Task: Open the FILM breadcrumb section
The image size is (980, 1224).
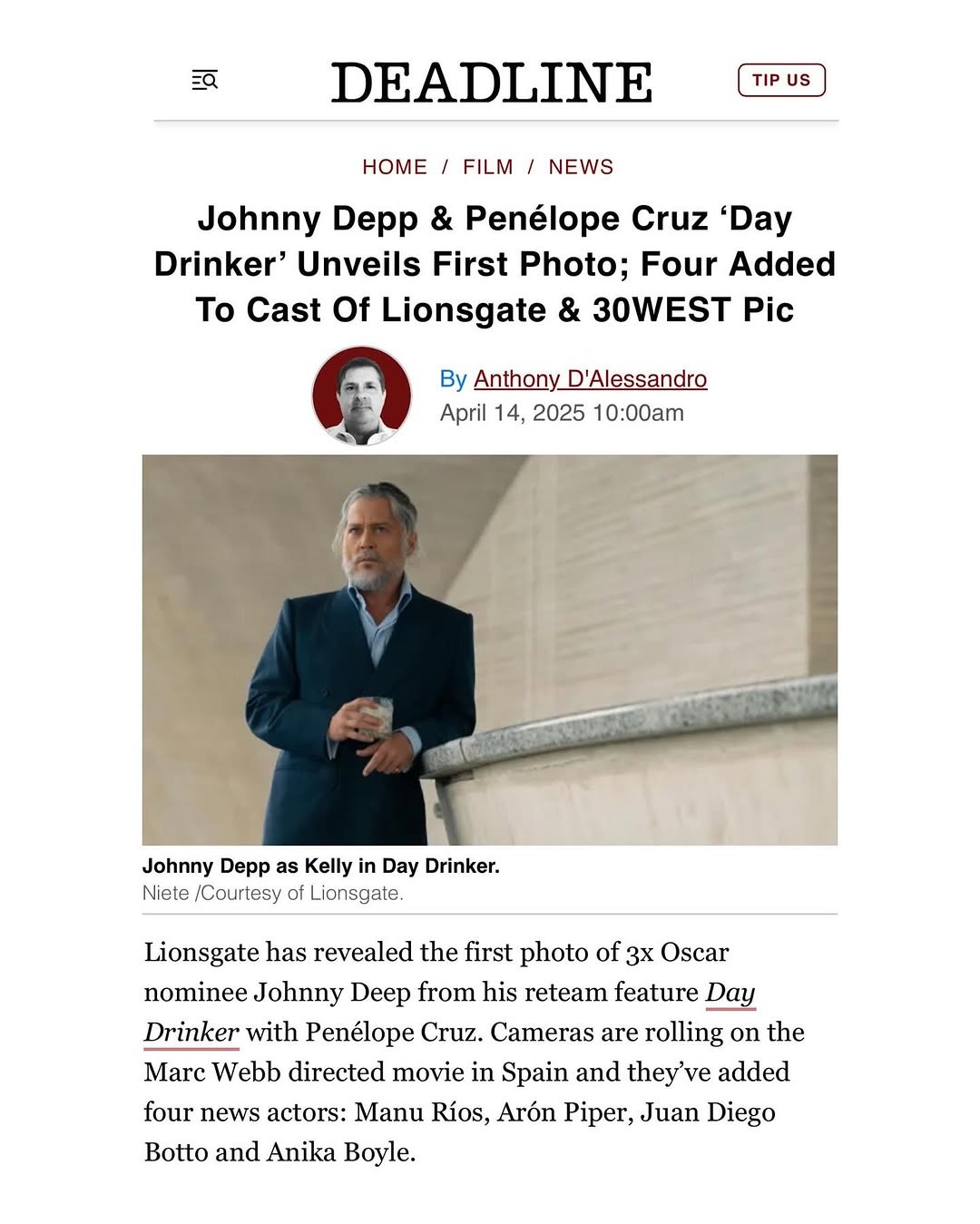Action: coord(488,167)
